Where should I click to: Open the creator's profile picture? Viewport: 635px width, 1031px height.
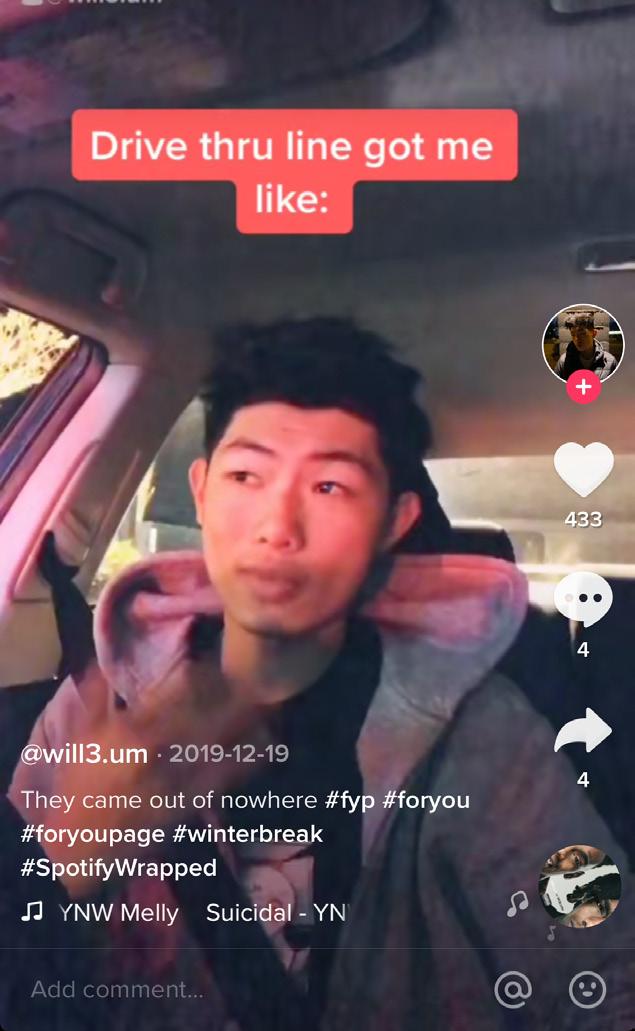[582, 343]
